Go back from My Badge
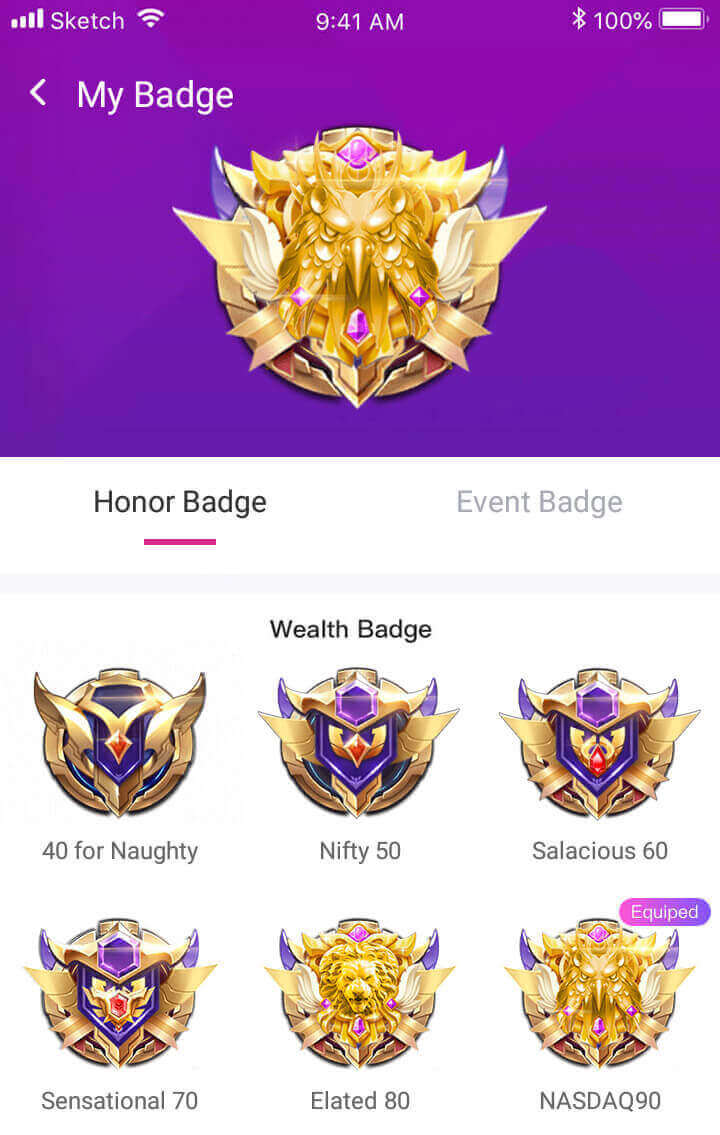720x1135 pixels. pyautogui.click(x=39, y=94)
